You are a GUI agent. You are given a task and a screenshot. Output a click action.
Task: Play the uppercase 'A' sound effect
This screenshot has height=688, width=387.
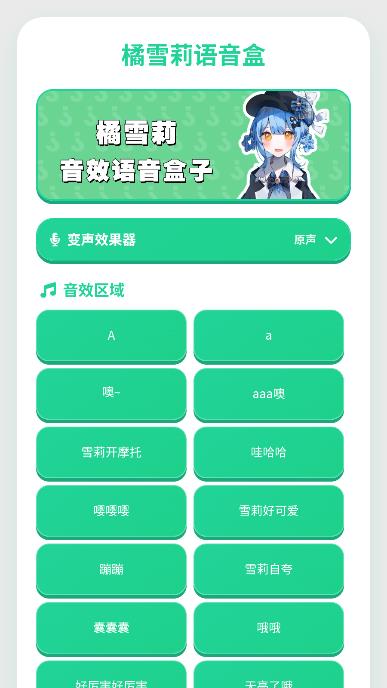coord(111,336)
